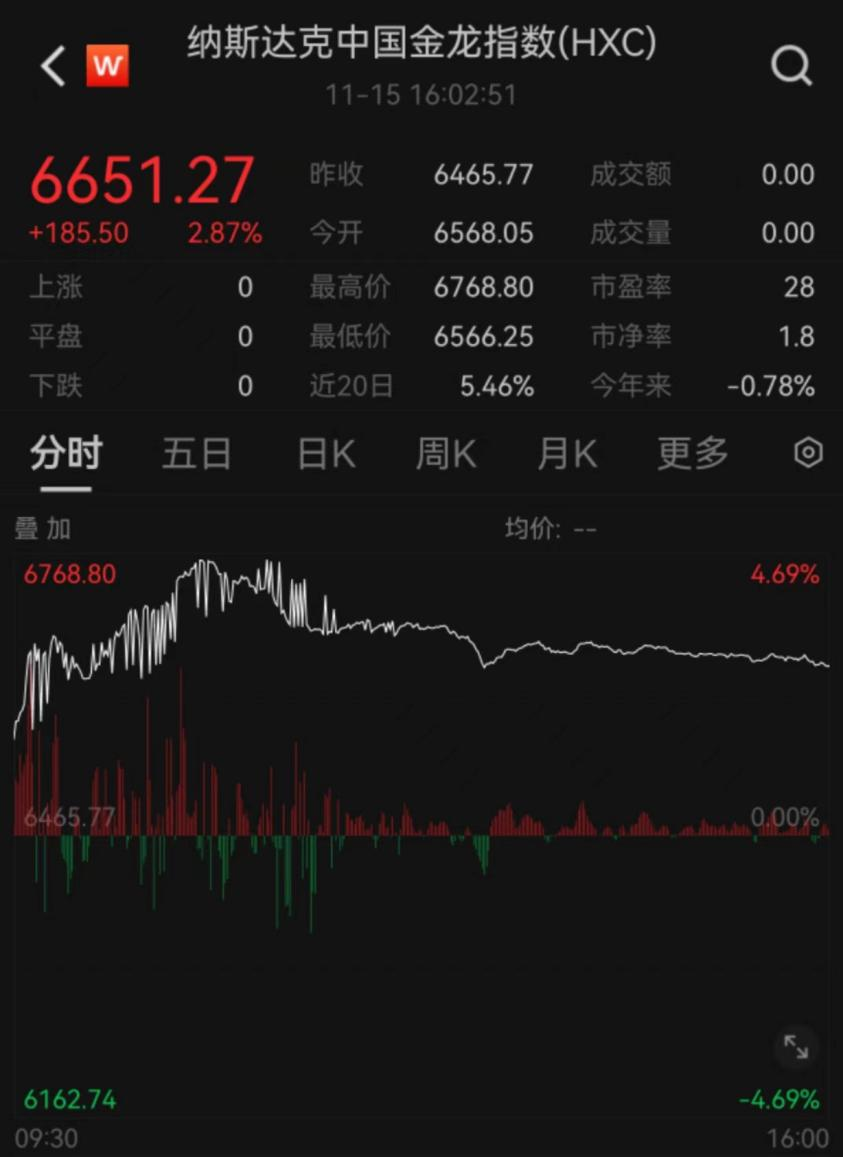Show the 月K chart tab
Image resolution: width=843 pixels, height=1157 pixels.
pyautogui.click(x=566, y=454)
